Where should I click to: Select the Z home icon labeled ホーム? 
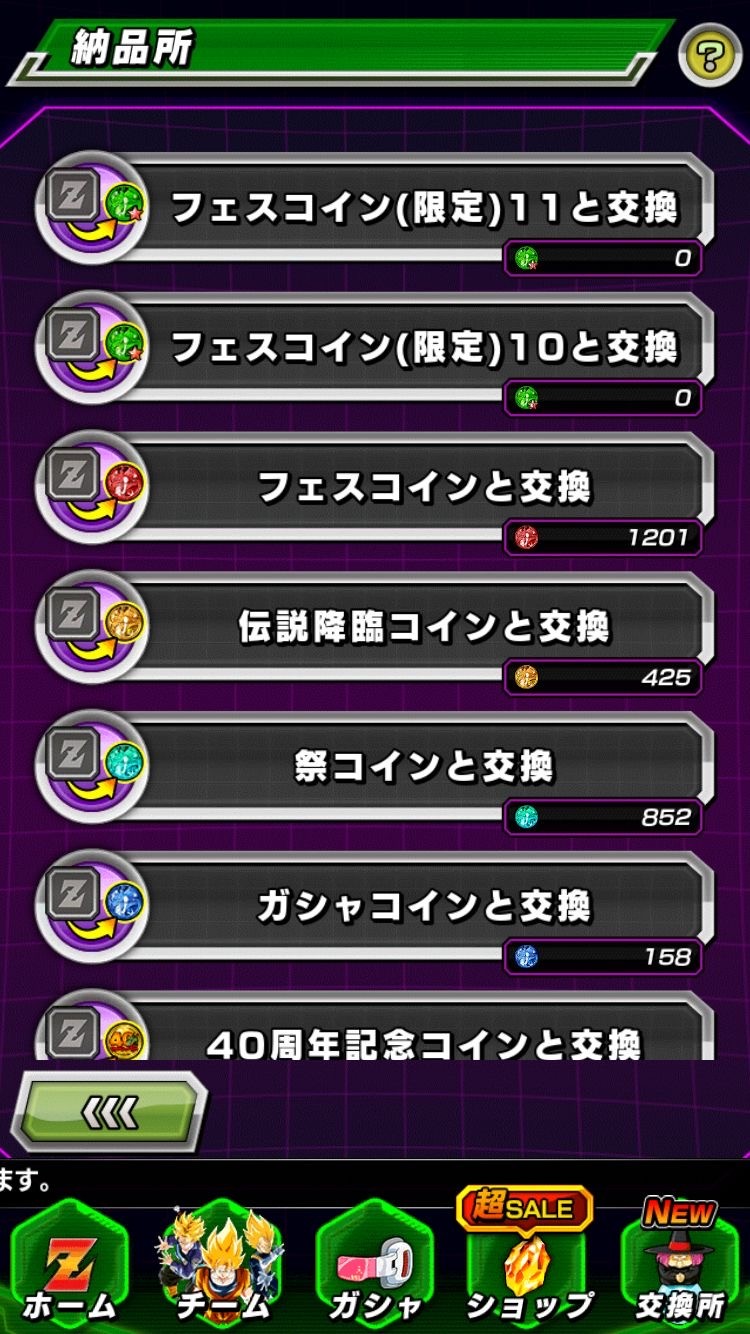coord(72,1262)
